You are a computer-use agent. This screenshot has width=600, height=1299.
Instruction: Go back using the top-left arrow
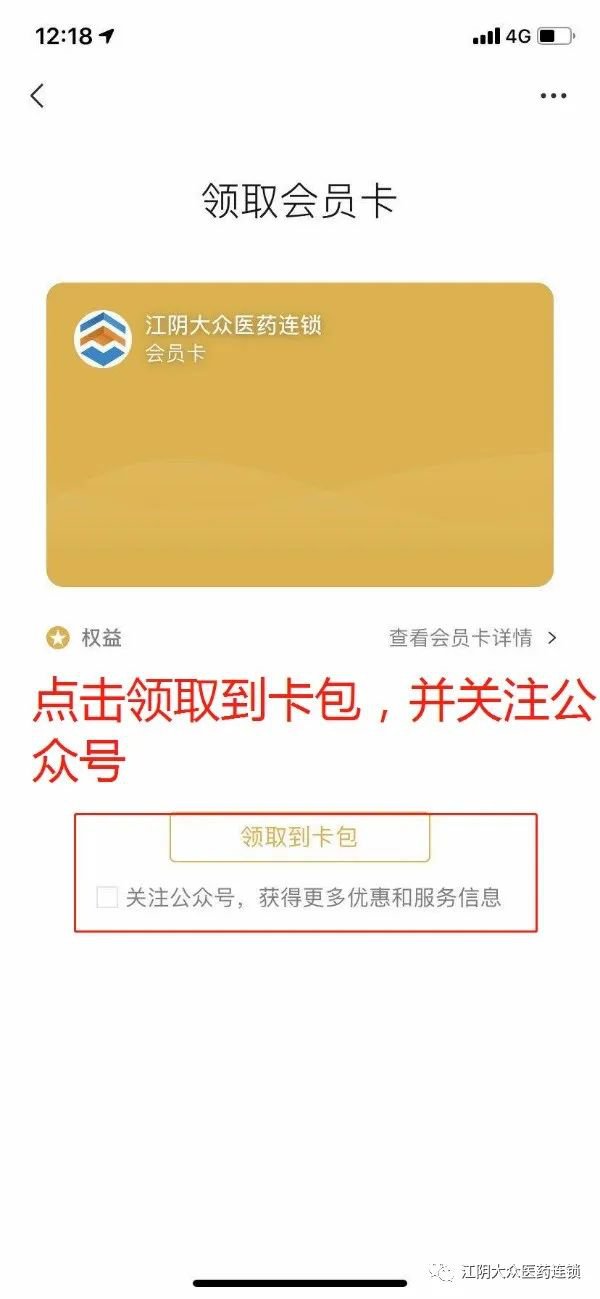click(38, 96)
